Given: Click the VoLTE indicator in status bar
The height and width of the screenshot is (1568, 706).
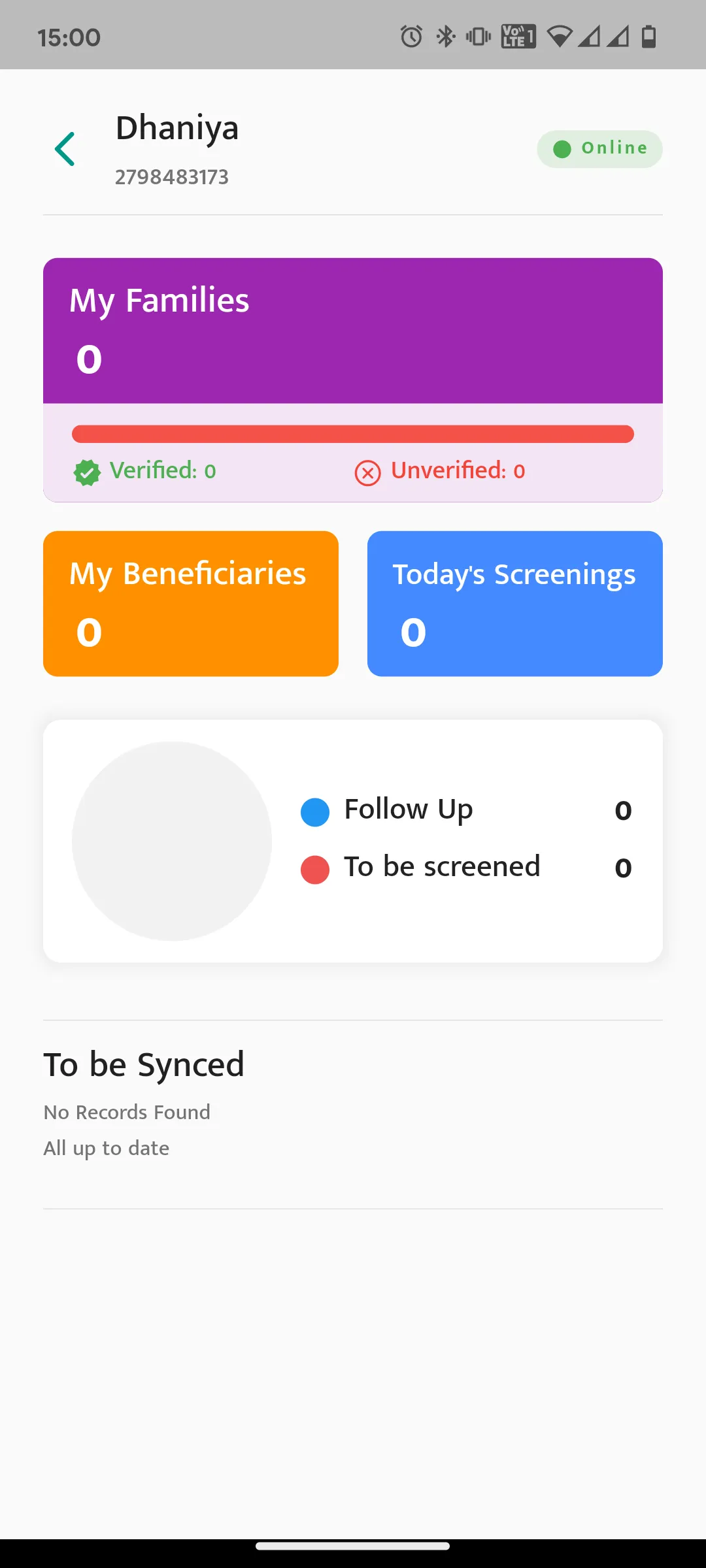Looking at the screenshot, I should [517, 37].
